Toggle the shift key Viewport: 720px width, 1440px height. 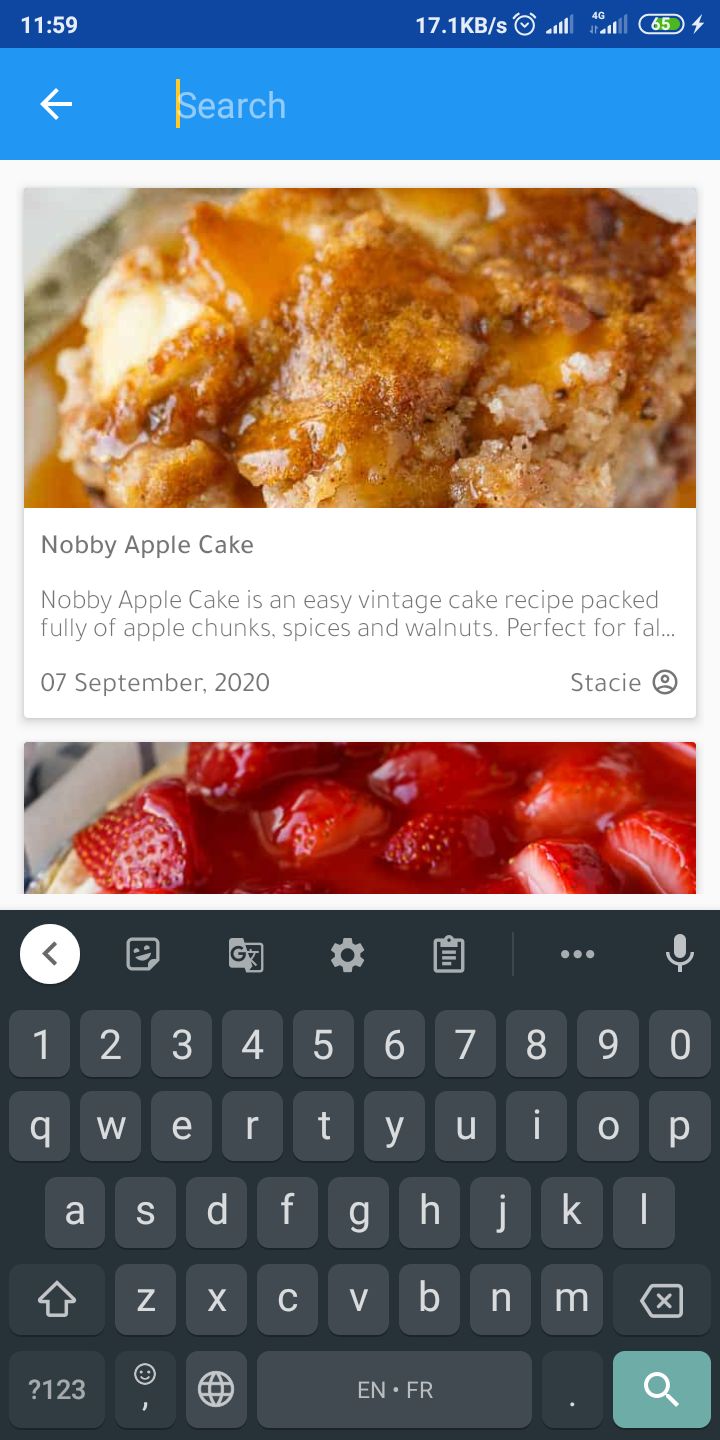(x=57, y=1300)
